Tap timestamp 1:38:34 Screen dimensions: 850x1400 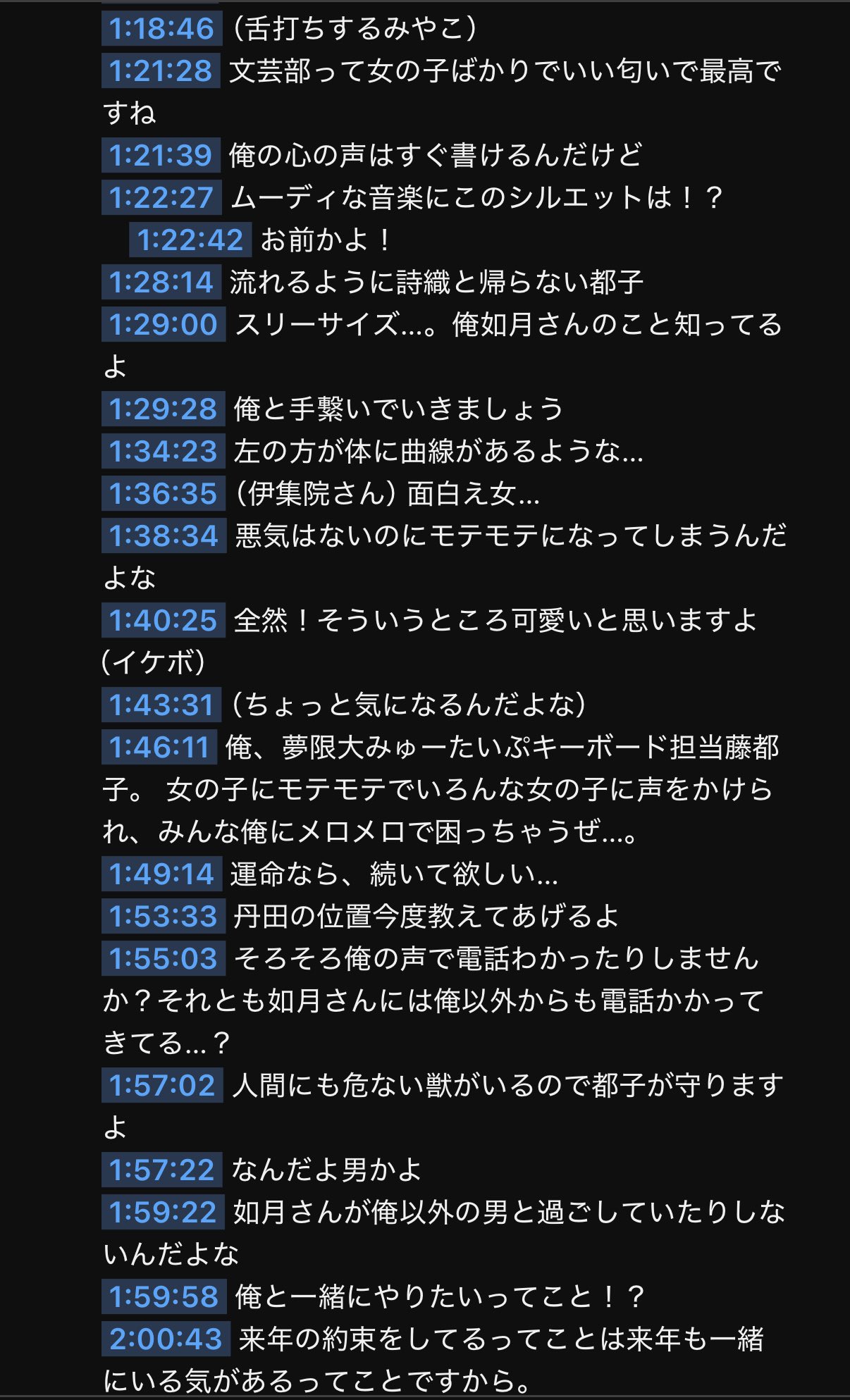pos(164,536)
